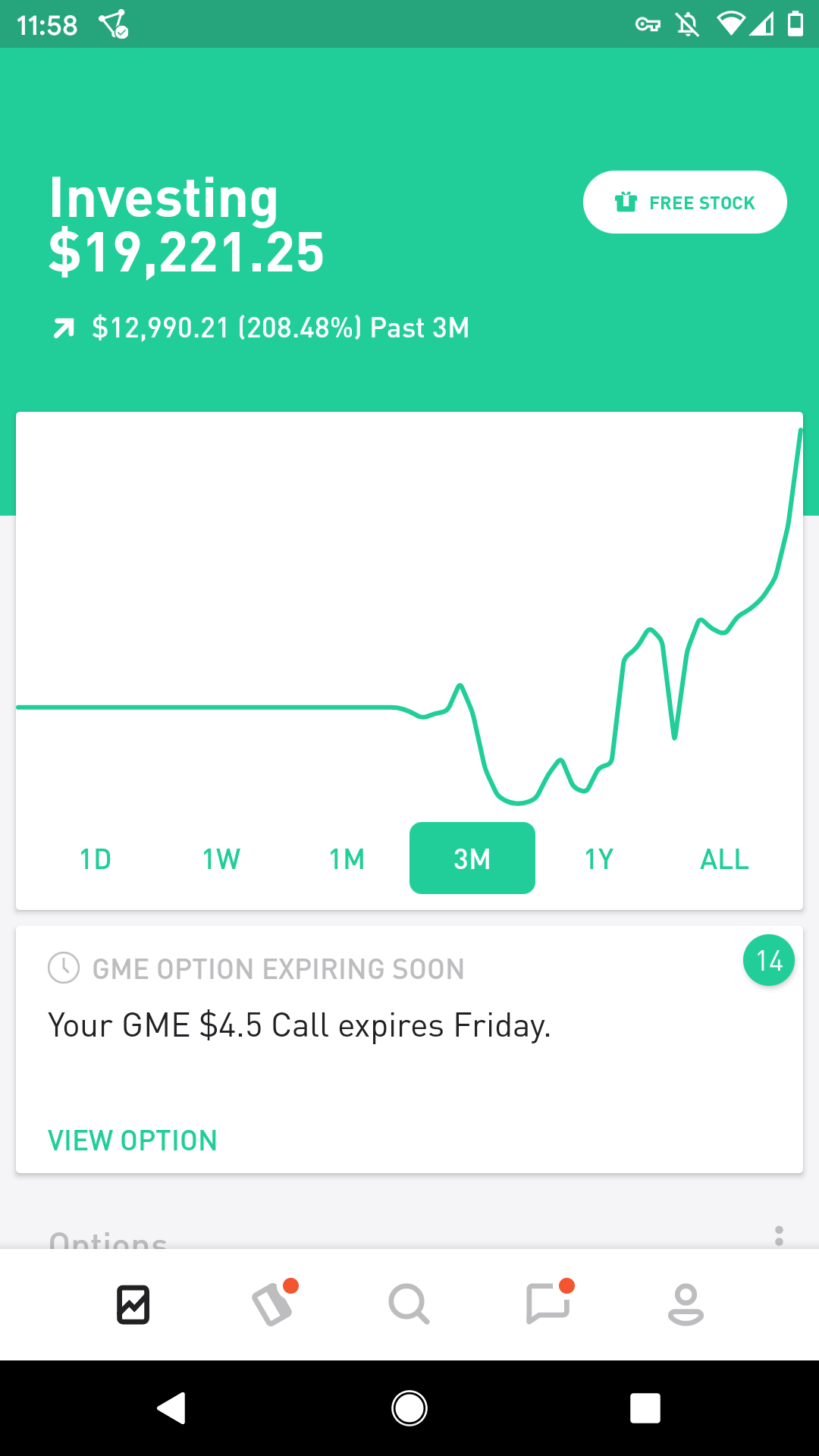Screen dimensions: 819x1456
Task: Go to the account profile tab
Action: point(686,1304)
